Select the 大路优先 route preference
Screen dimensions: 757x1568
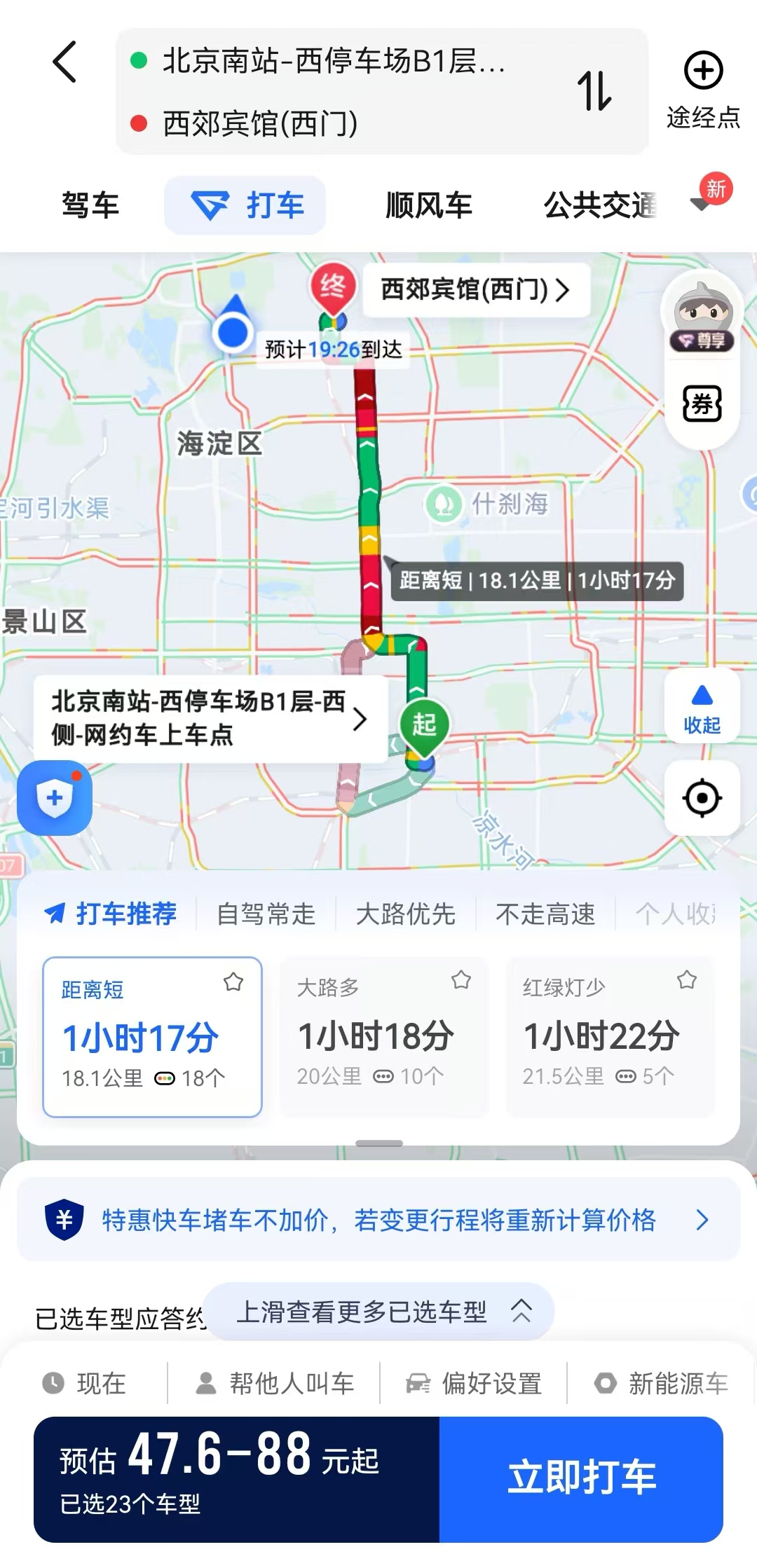pos(406,914)
